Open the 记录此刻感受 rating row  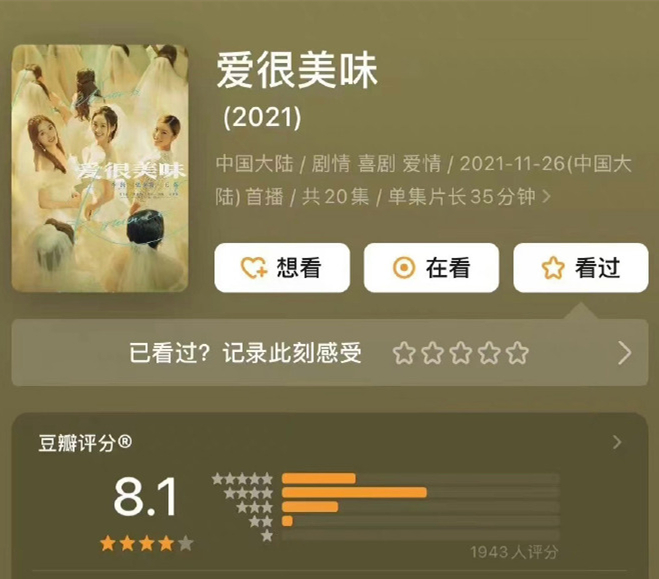click(330, 353)
